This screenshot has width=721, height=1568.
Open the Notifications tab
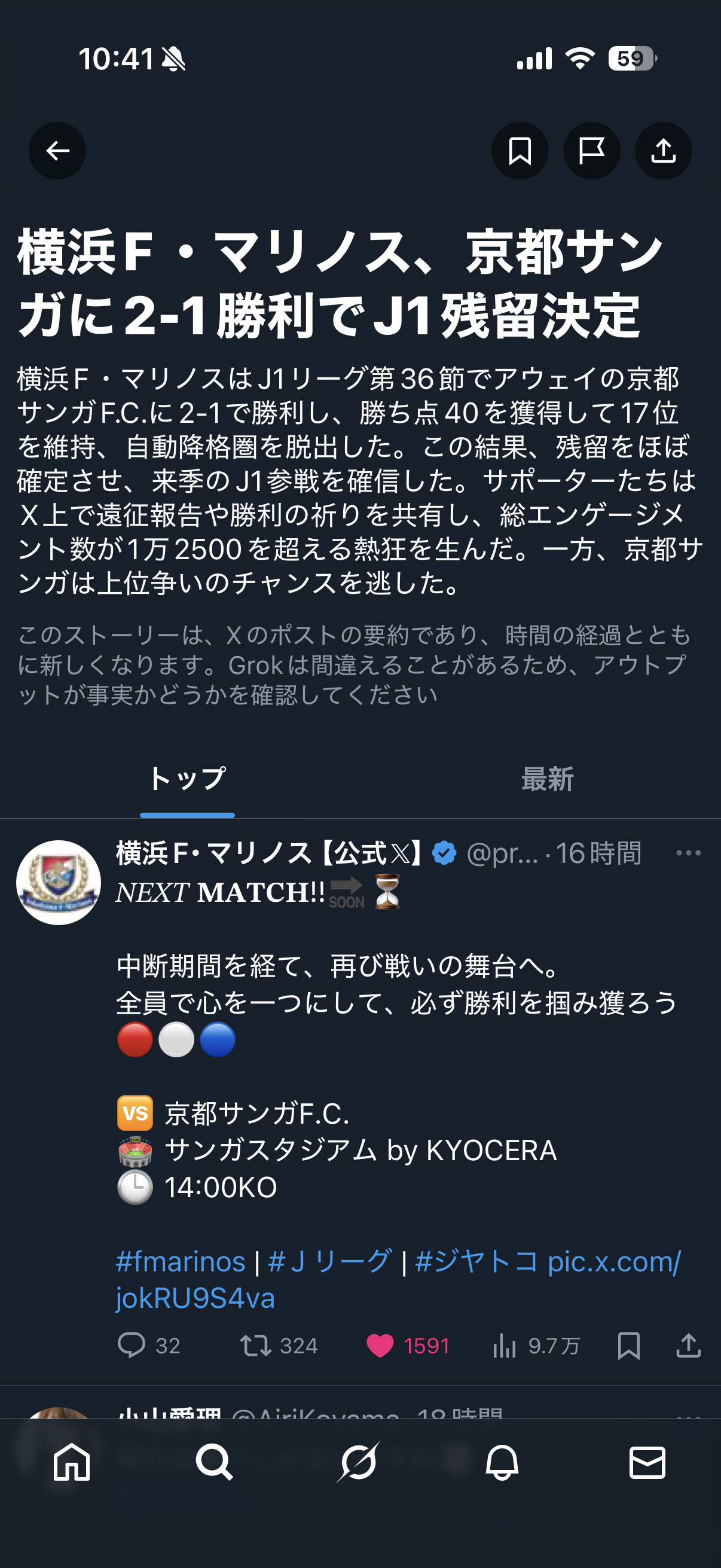pos(502,1462)
